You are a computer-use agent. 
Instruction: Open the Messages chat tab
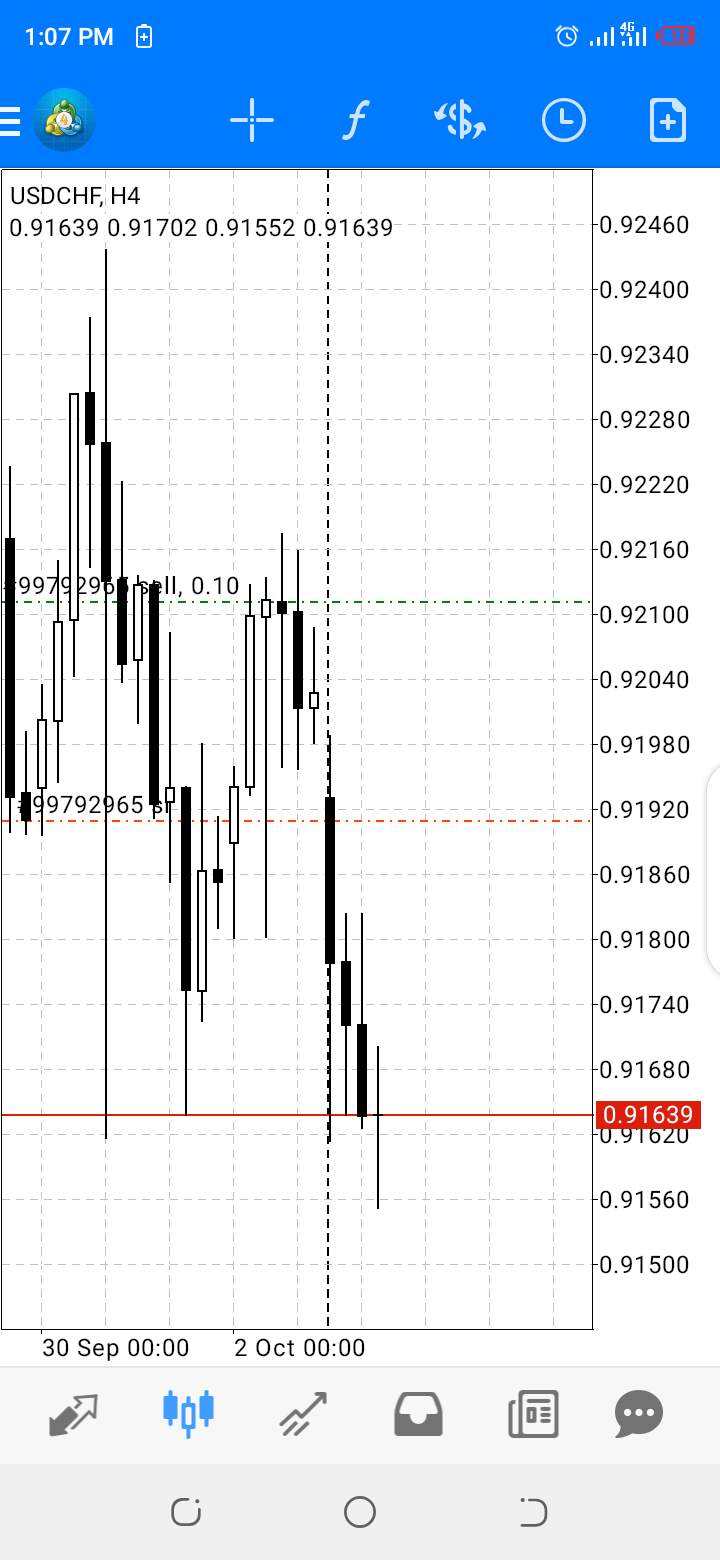tap(639, 1415)
